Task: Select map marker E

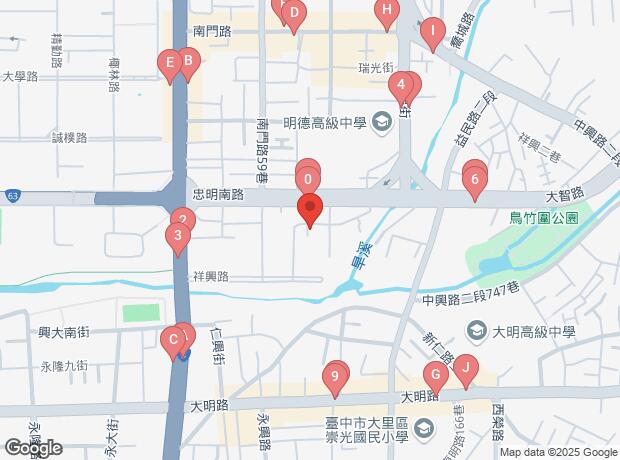Action: (x=171, y=66)
